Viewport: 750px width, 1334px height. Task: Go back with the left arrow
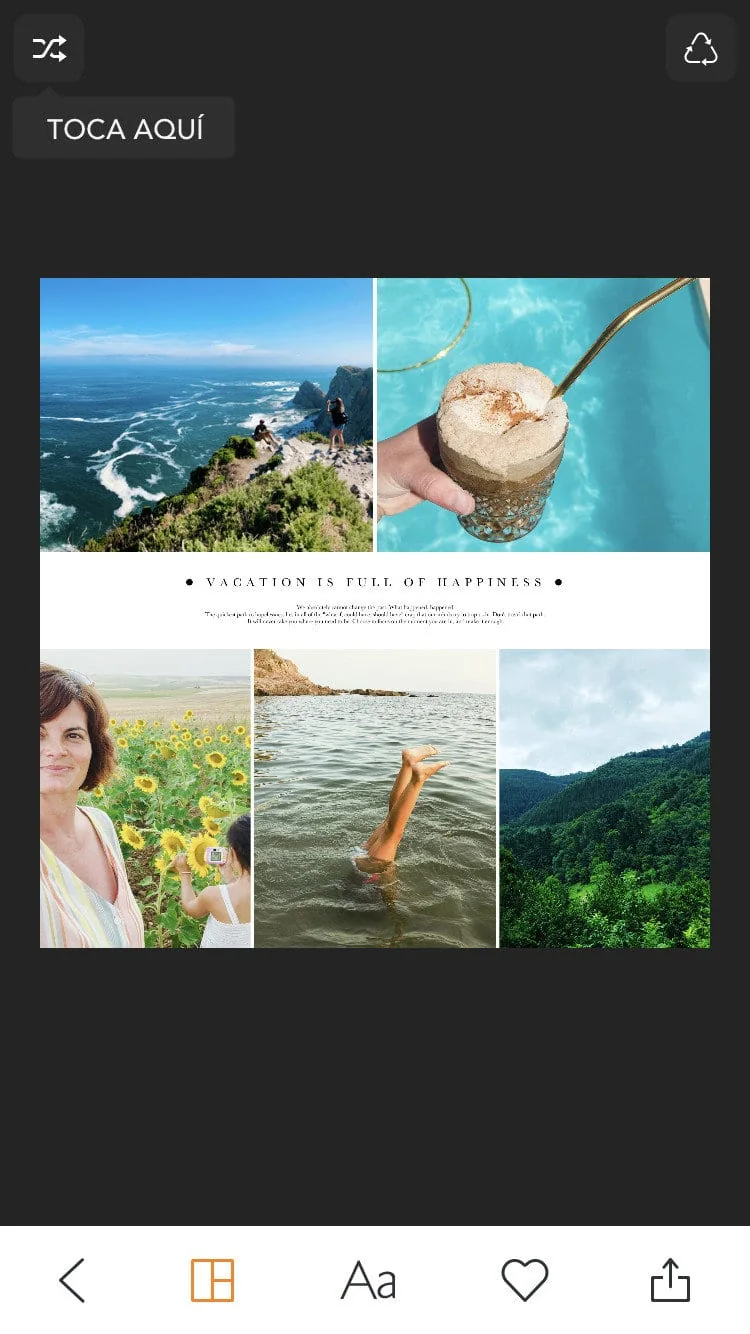coord(72,1280)
